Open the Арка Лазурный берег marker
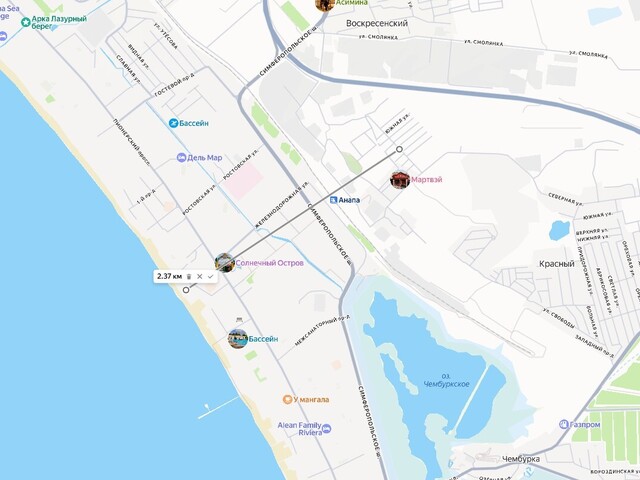Image resolution: width=640 pixels, height=480 pixels. pyautogui.click(x=26, y=21)
